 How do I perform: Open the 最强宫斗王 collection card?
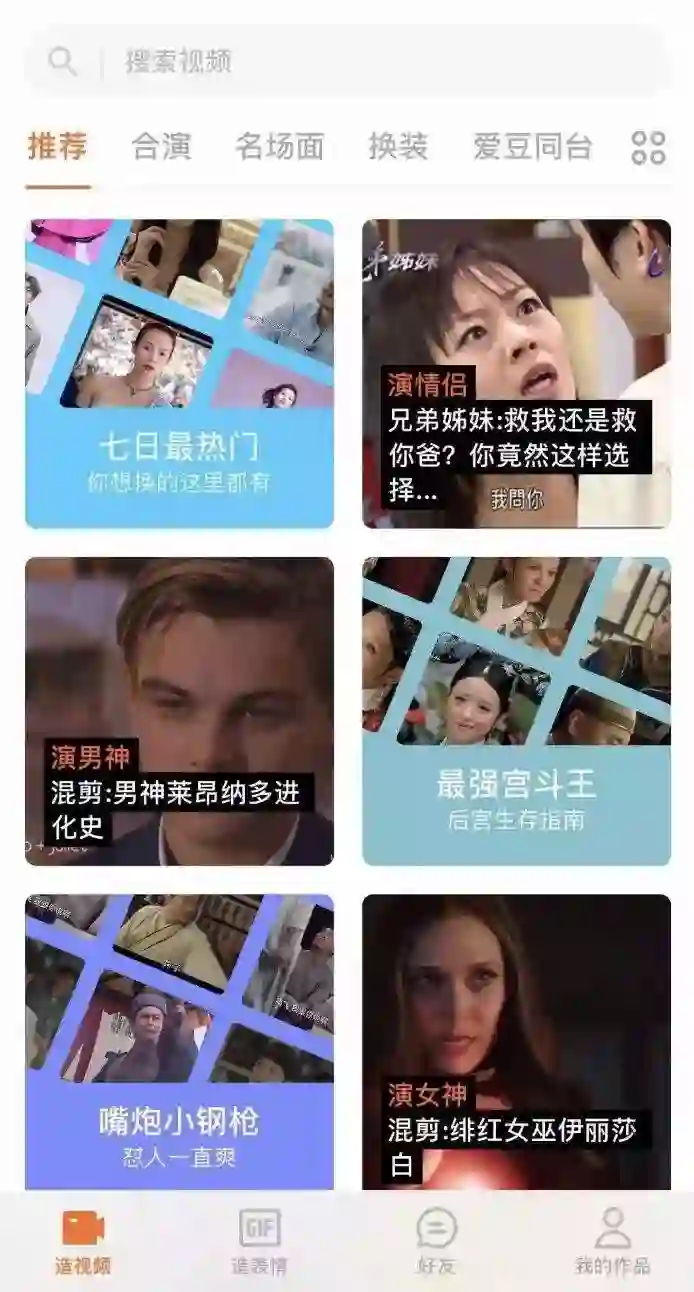click(x=516, y=711)
